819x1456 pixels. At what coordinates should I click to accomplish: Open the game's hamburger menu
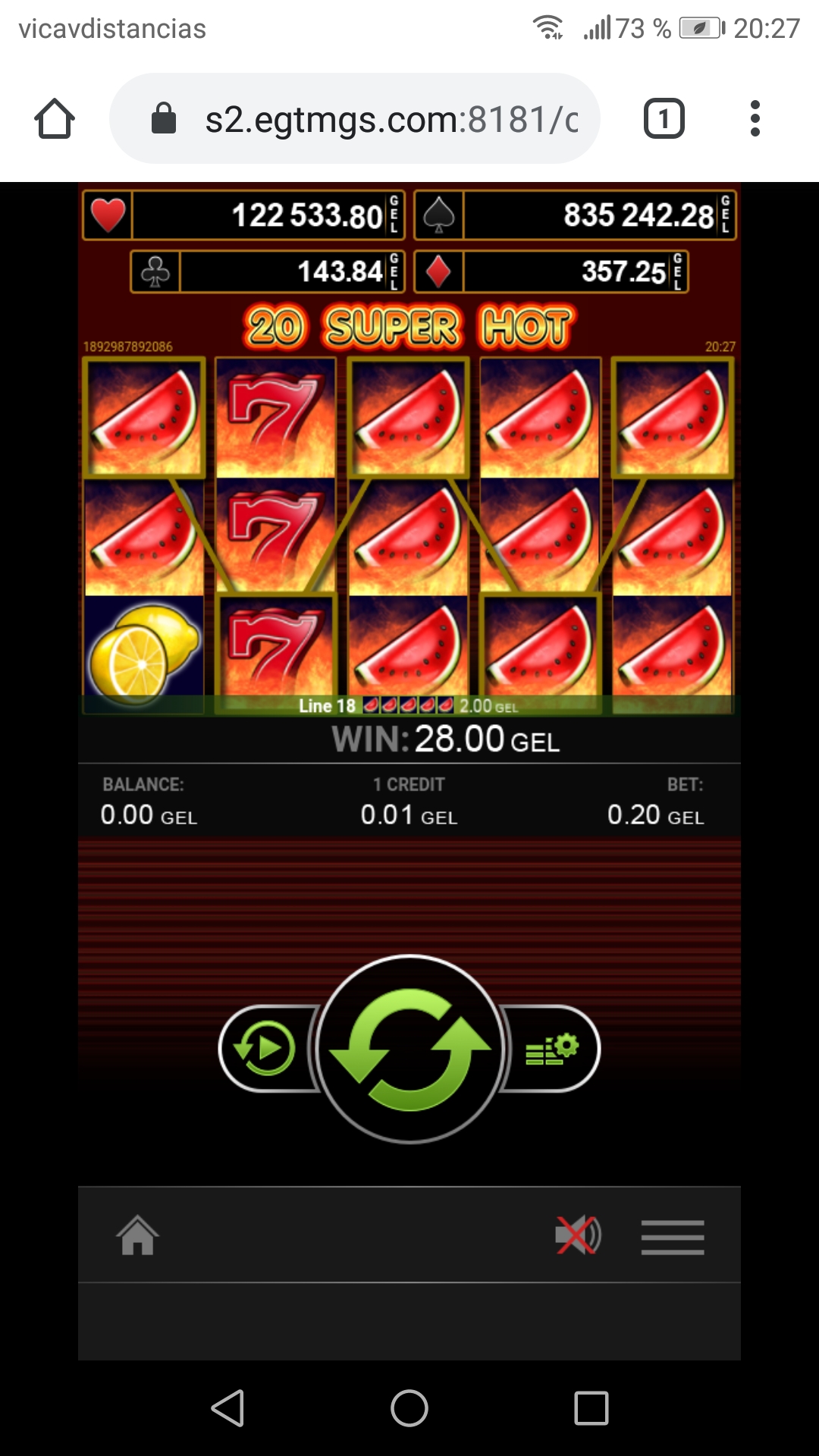pos(672,1237)
